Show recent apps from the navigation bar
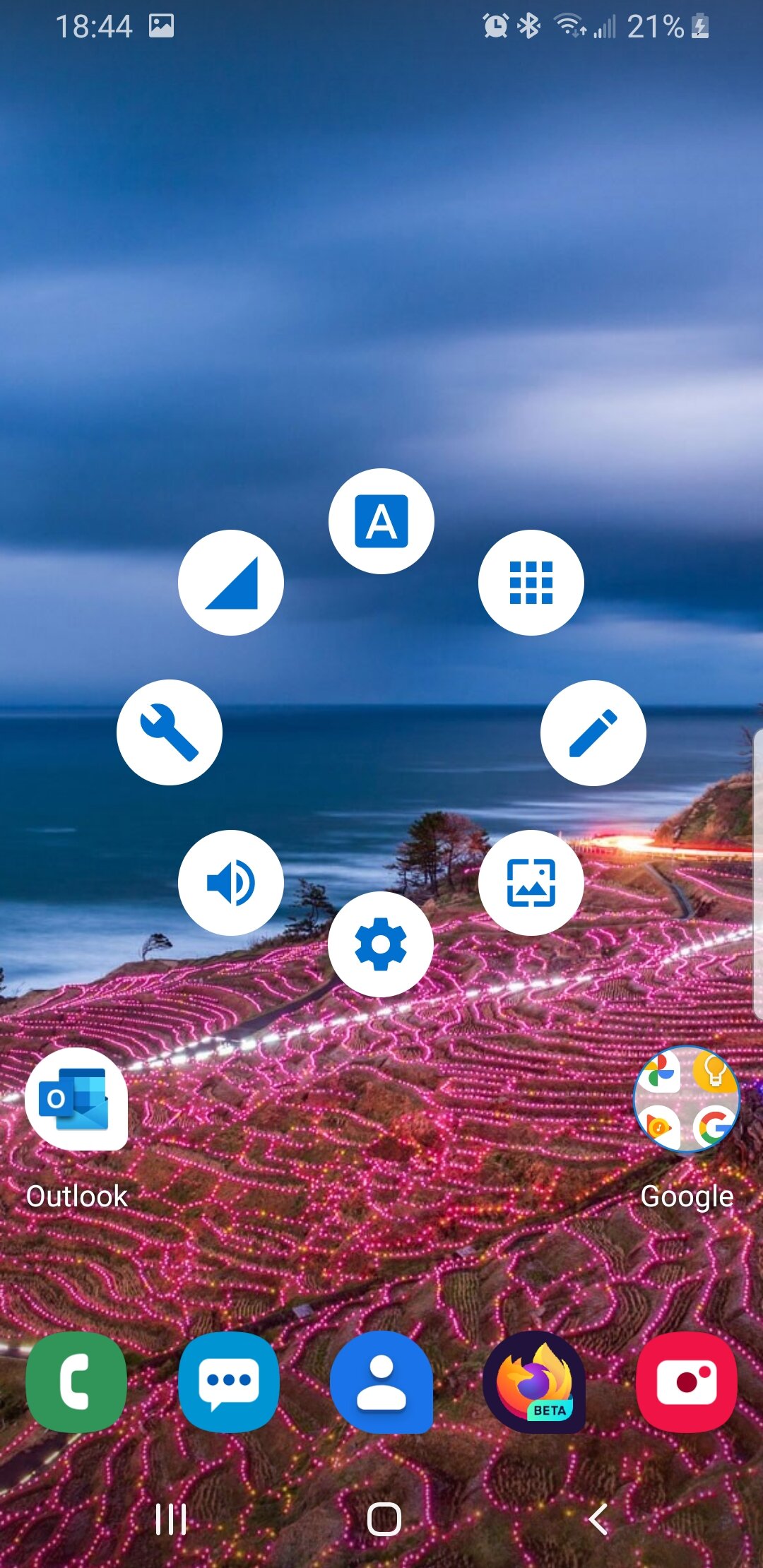The width and height of the screenshot is (763, 1568). pos(171,1519)
